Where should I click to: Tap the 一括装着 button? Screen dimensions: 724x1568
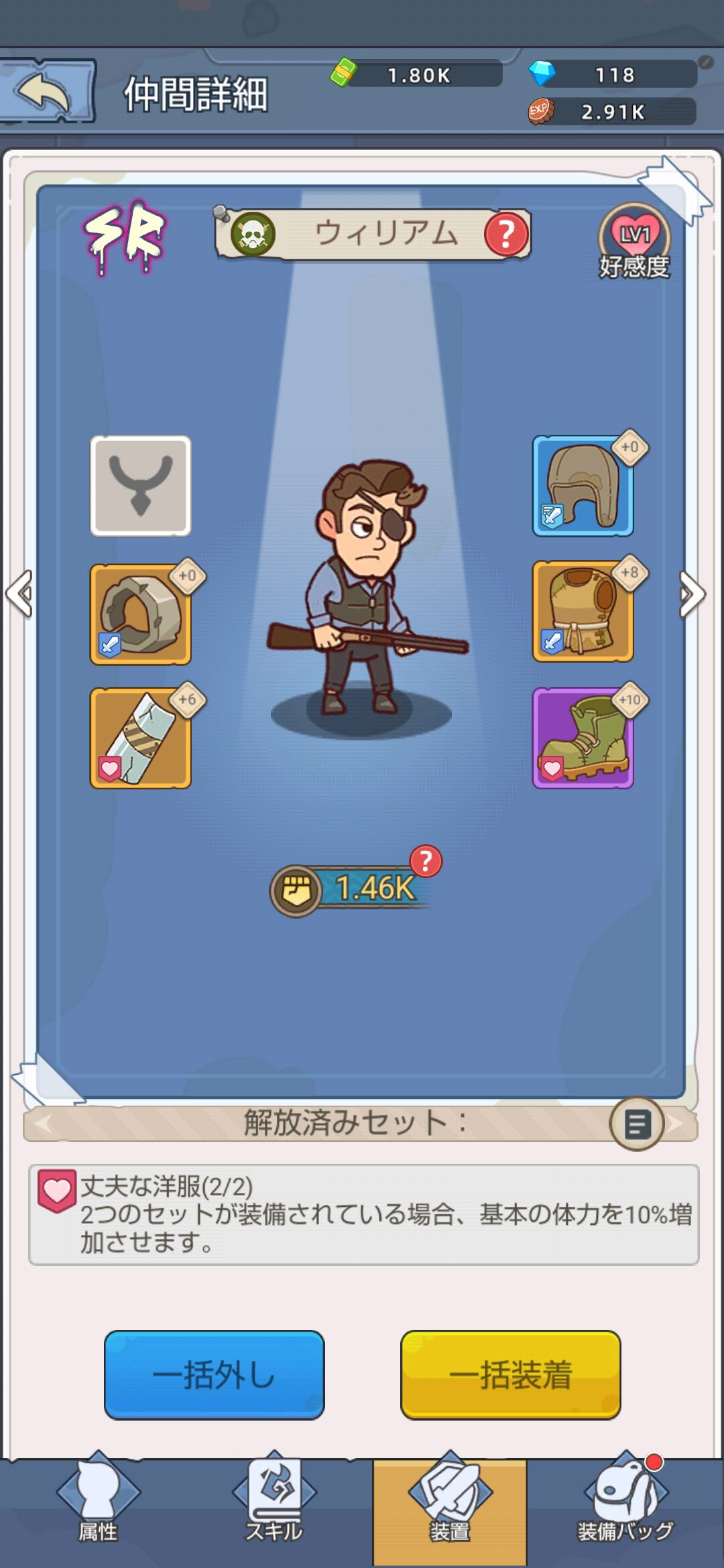511,1374
